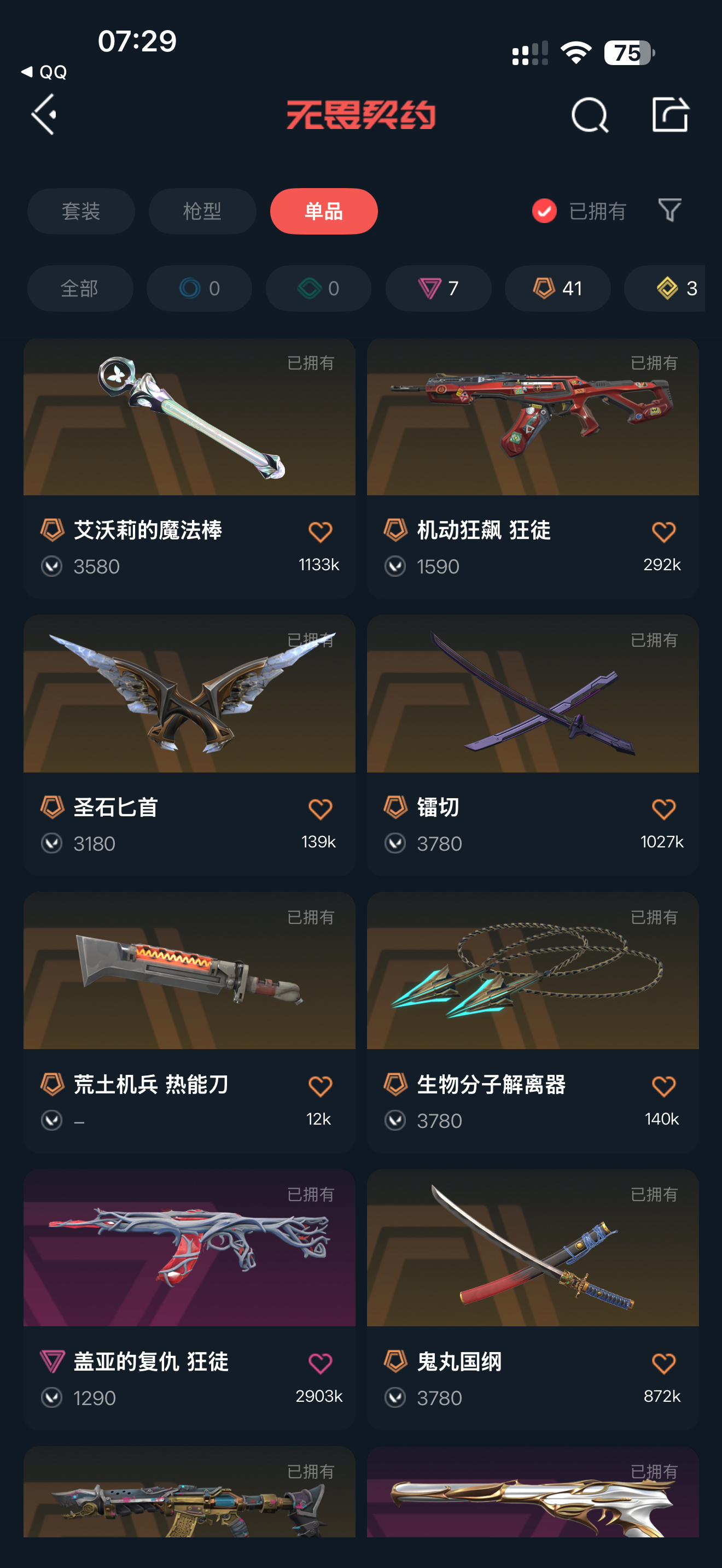This screenshot has width=722, height=1568.
Task: Filter by the orange tier chip showing 41
Action: 557,288
